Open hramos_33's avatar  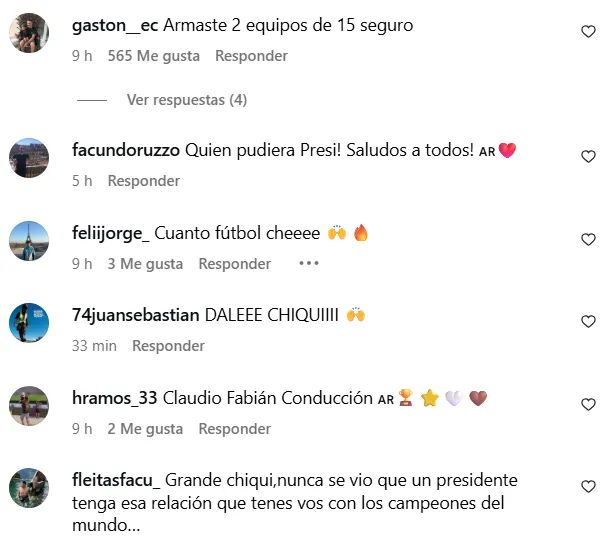(x=29, y=405)
